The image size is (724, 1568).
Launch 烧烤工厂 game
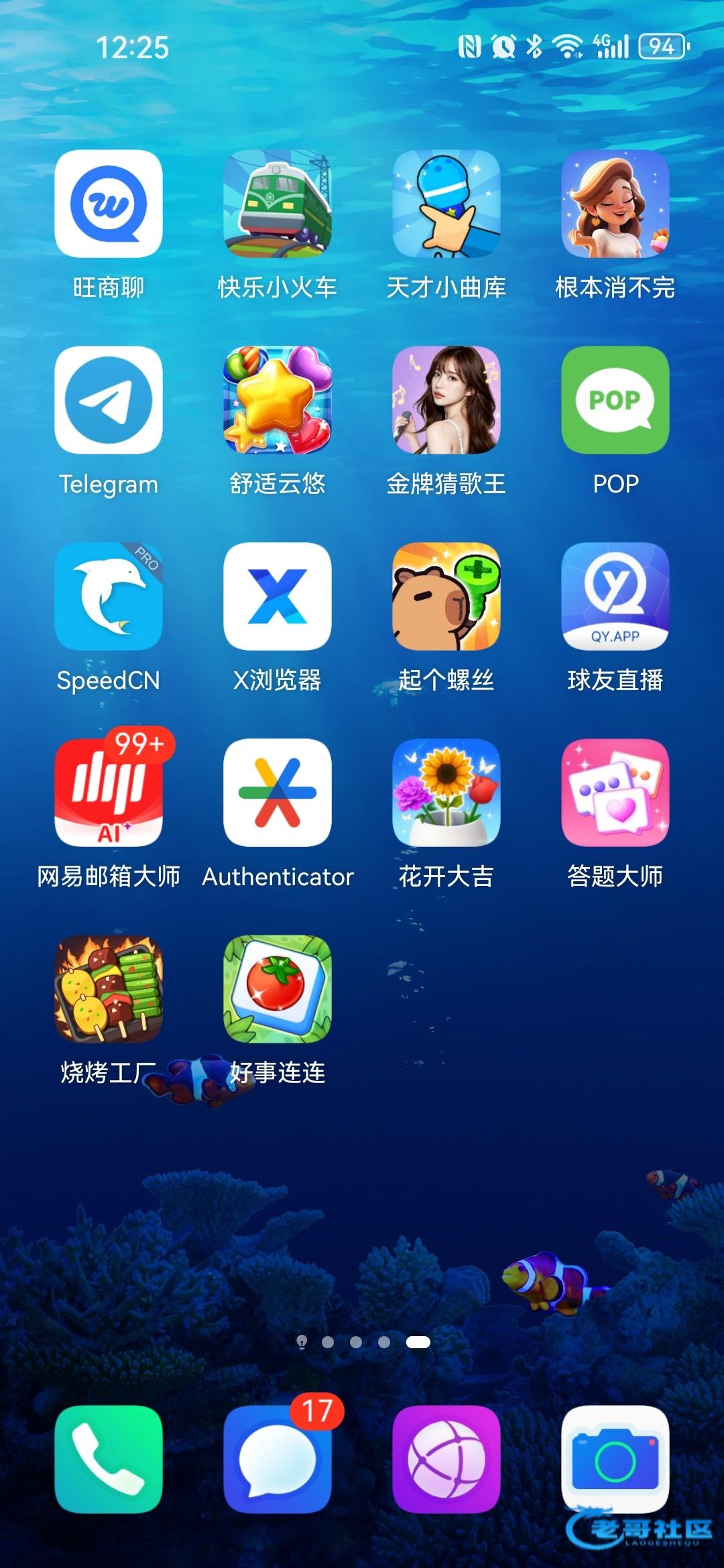coord(109,989)
